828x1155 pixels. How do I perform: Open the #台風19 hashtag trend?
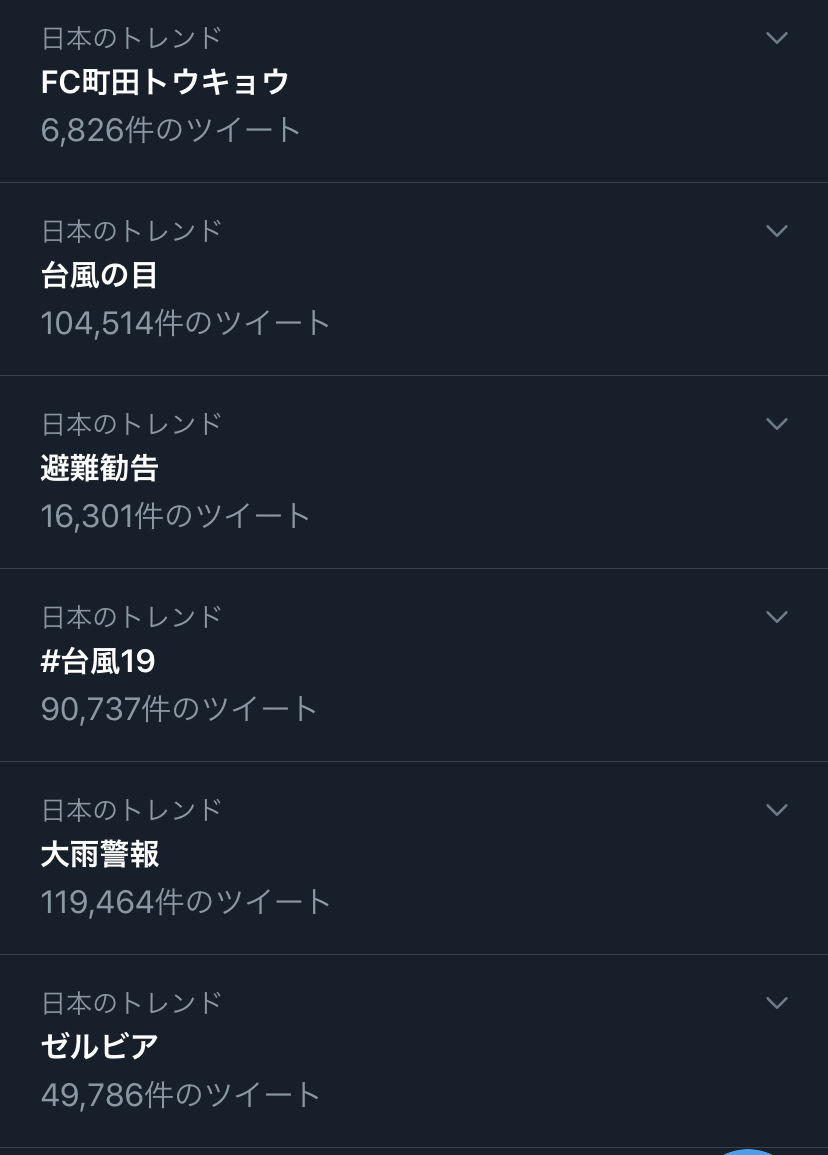coord(98,661)
